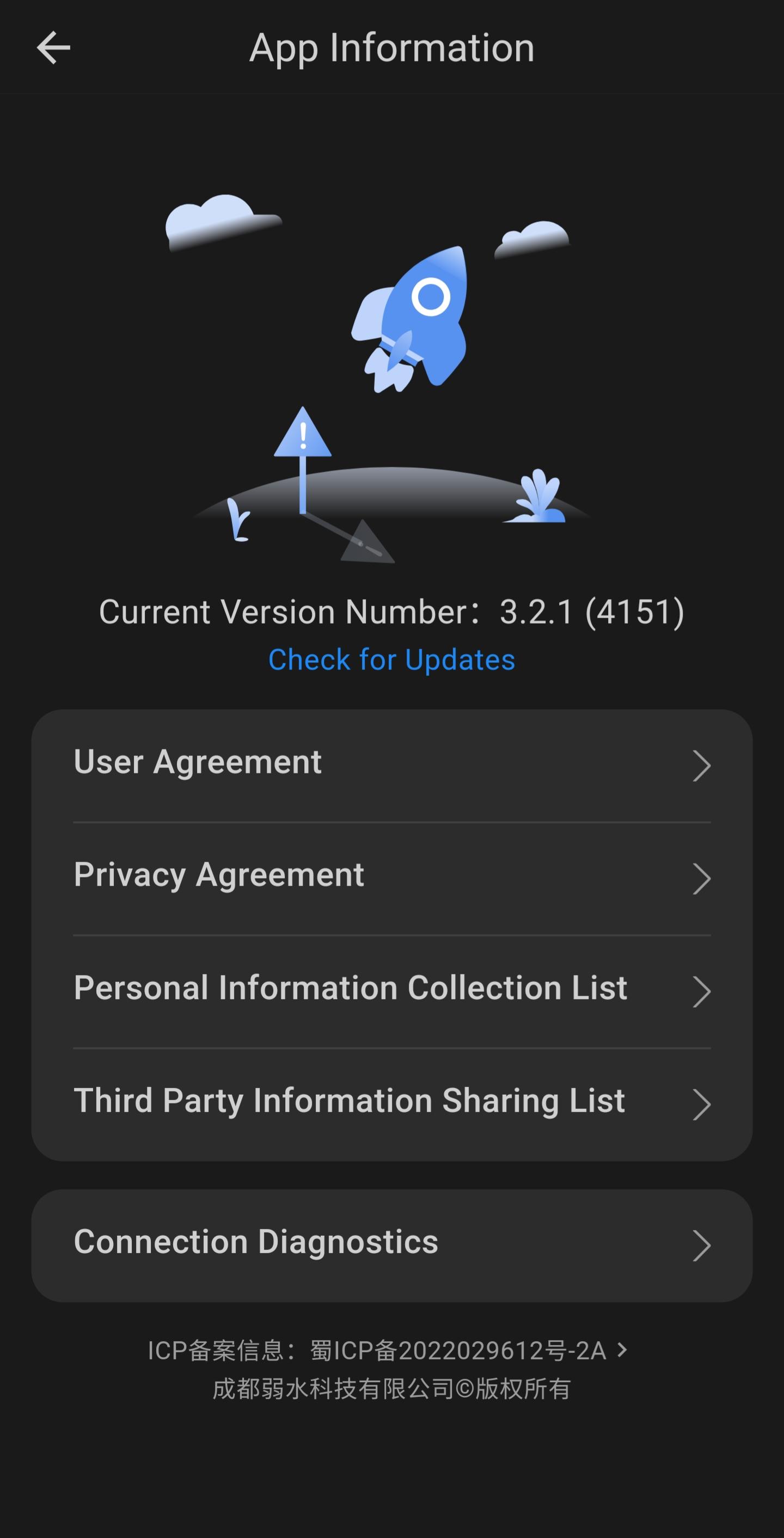Viewport: 784px width, 1538px height.
Task: Open Third Party Information Sharing List
Action: [x=391, y=1102]
